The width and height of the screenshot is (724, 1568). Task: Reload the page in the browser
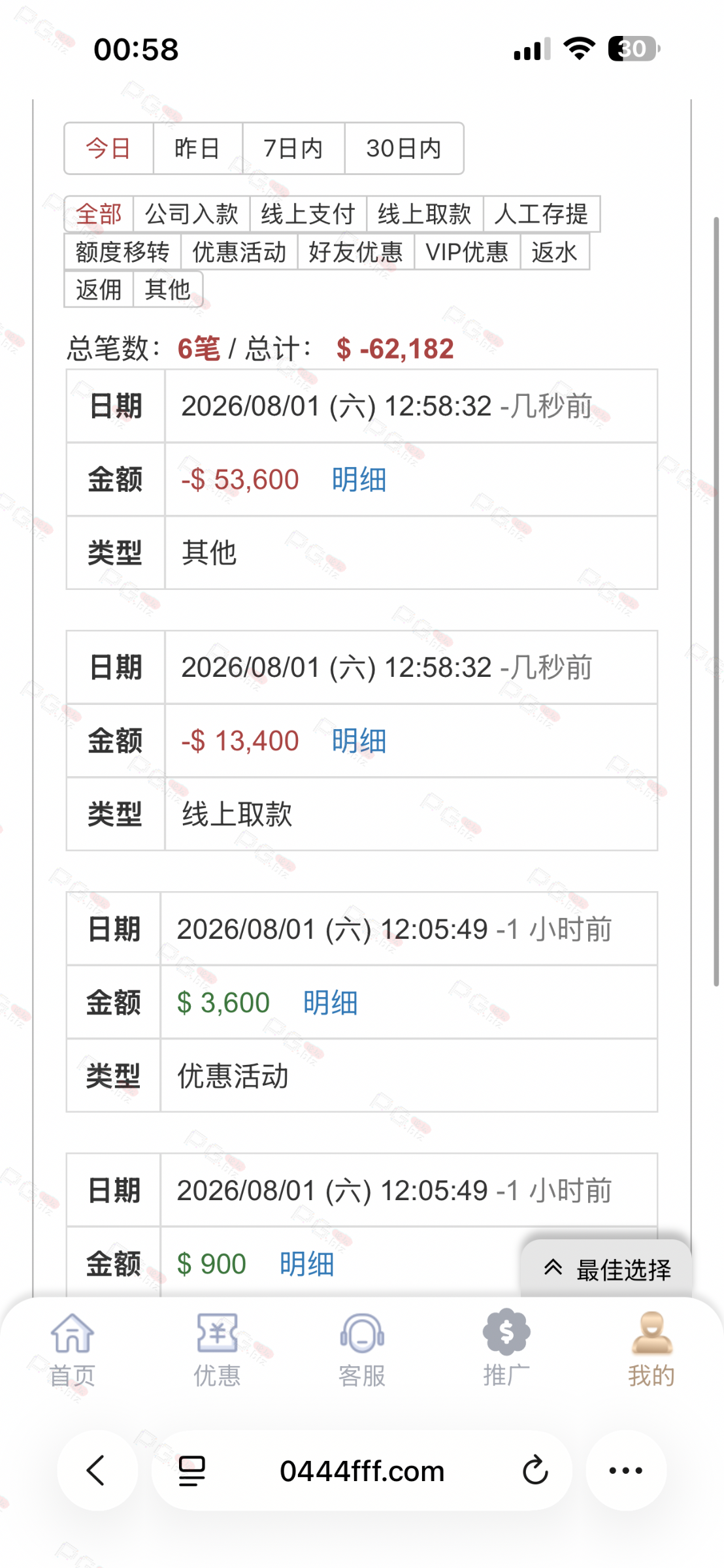coord(535,1471)
